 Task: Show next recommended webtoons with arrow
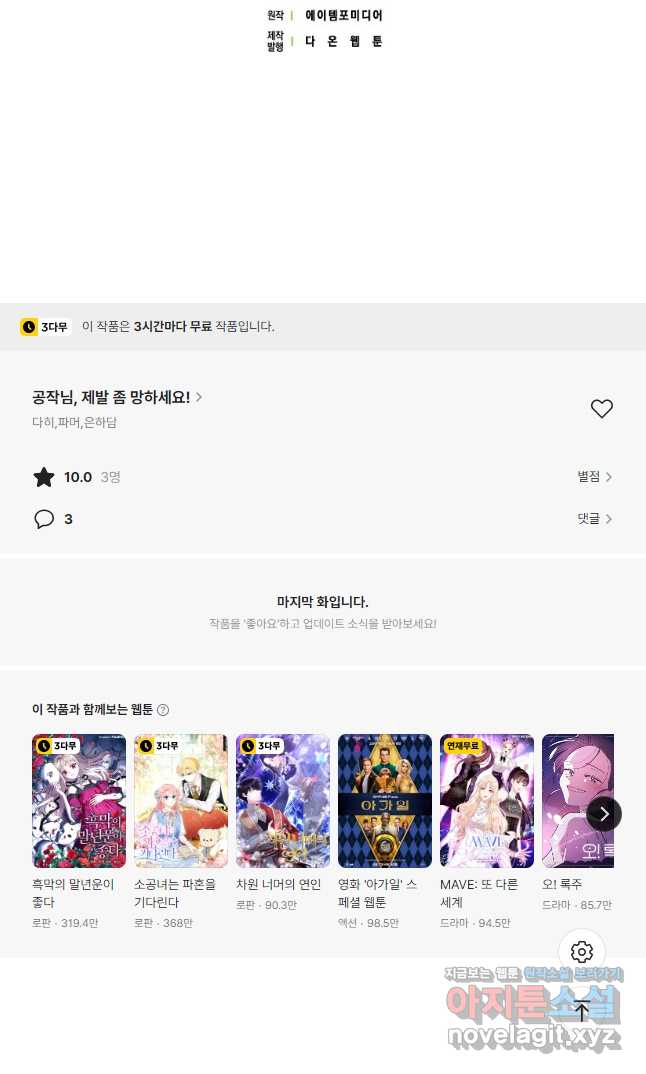pos(604,813)
